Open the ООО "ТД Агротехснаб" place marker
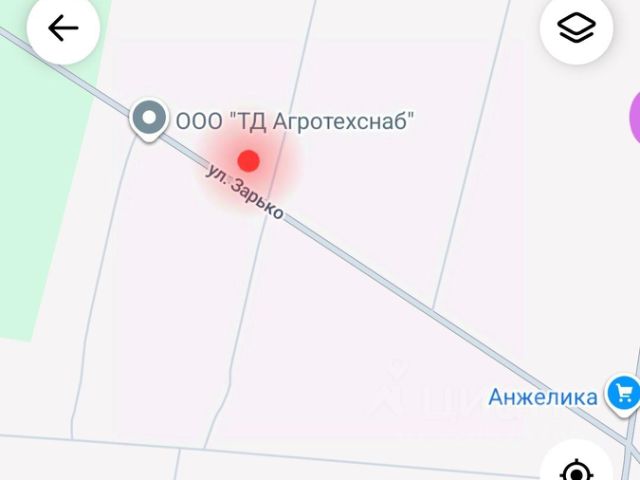 150,119
